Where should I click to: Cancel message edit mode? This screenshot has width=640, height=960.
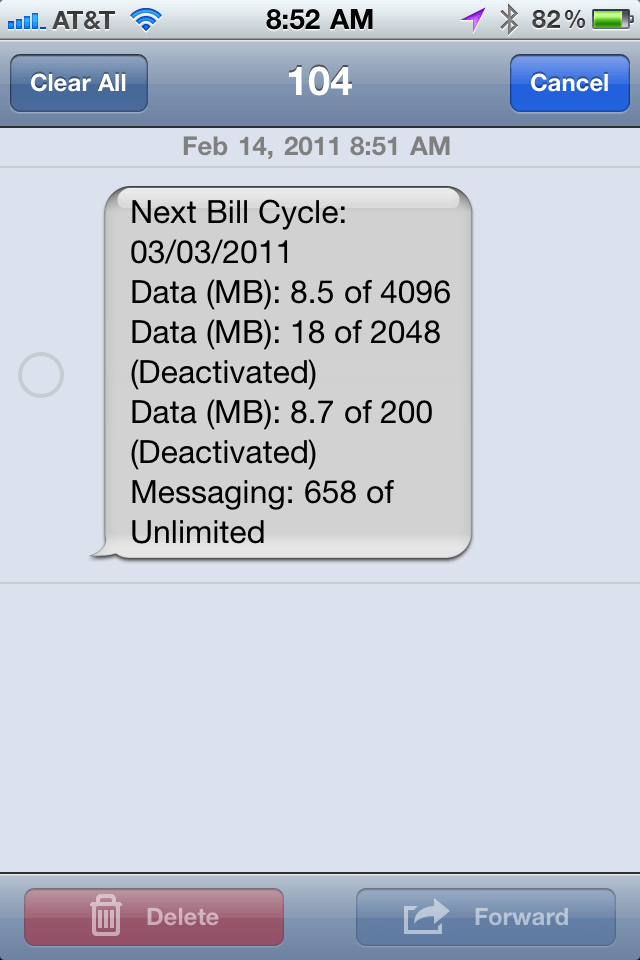[569, 83]
